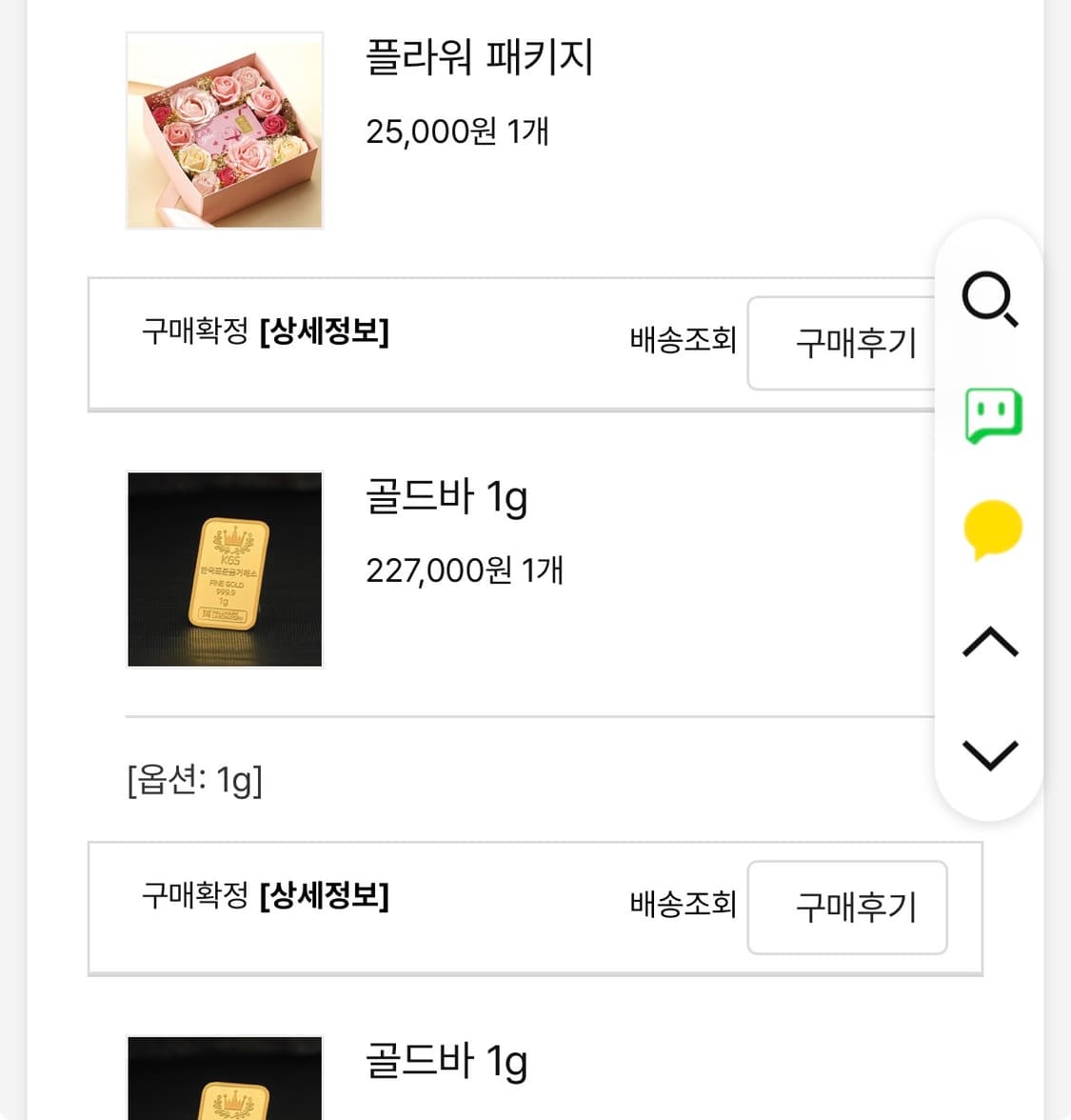Open the 골드바 1g product thumbnail
1071x1120 pixels.
225,569
